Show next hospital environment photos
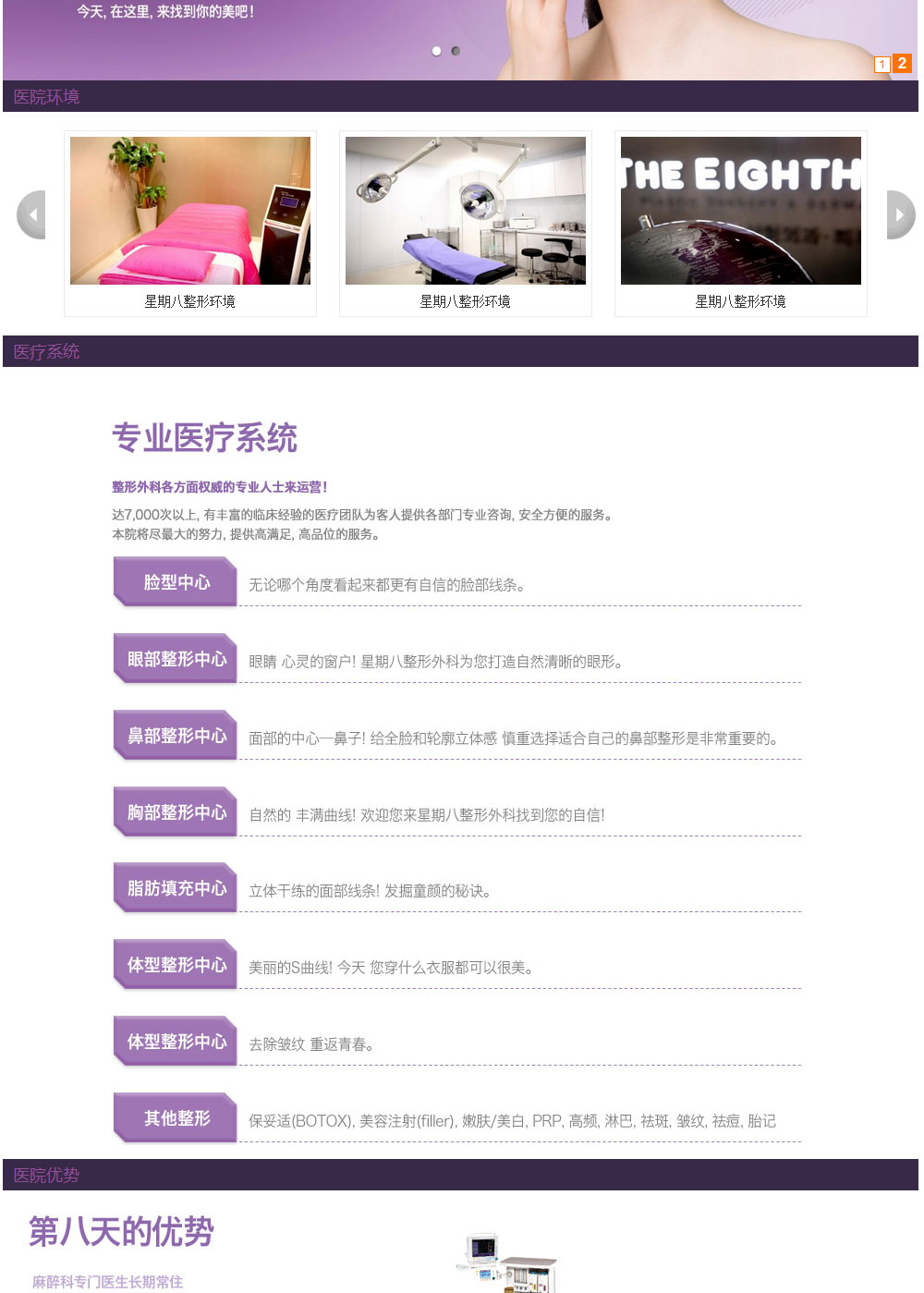924x1293 pixels. click(x=900, y=215)
